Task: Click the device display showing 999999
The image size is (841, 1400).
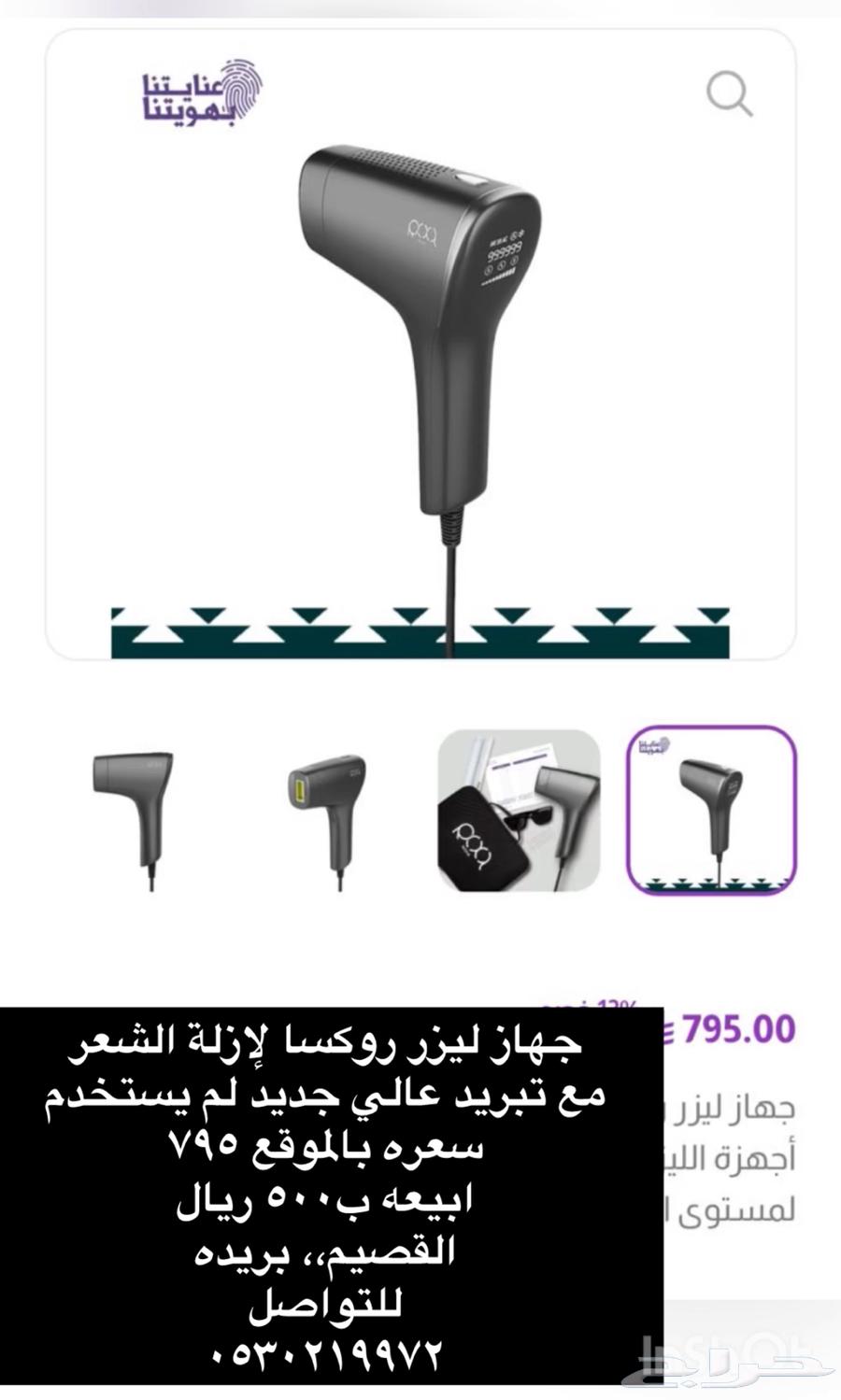Action: [503, 254]
